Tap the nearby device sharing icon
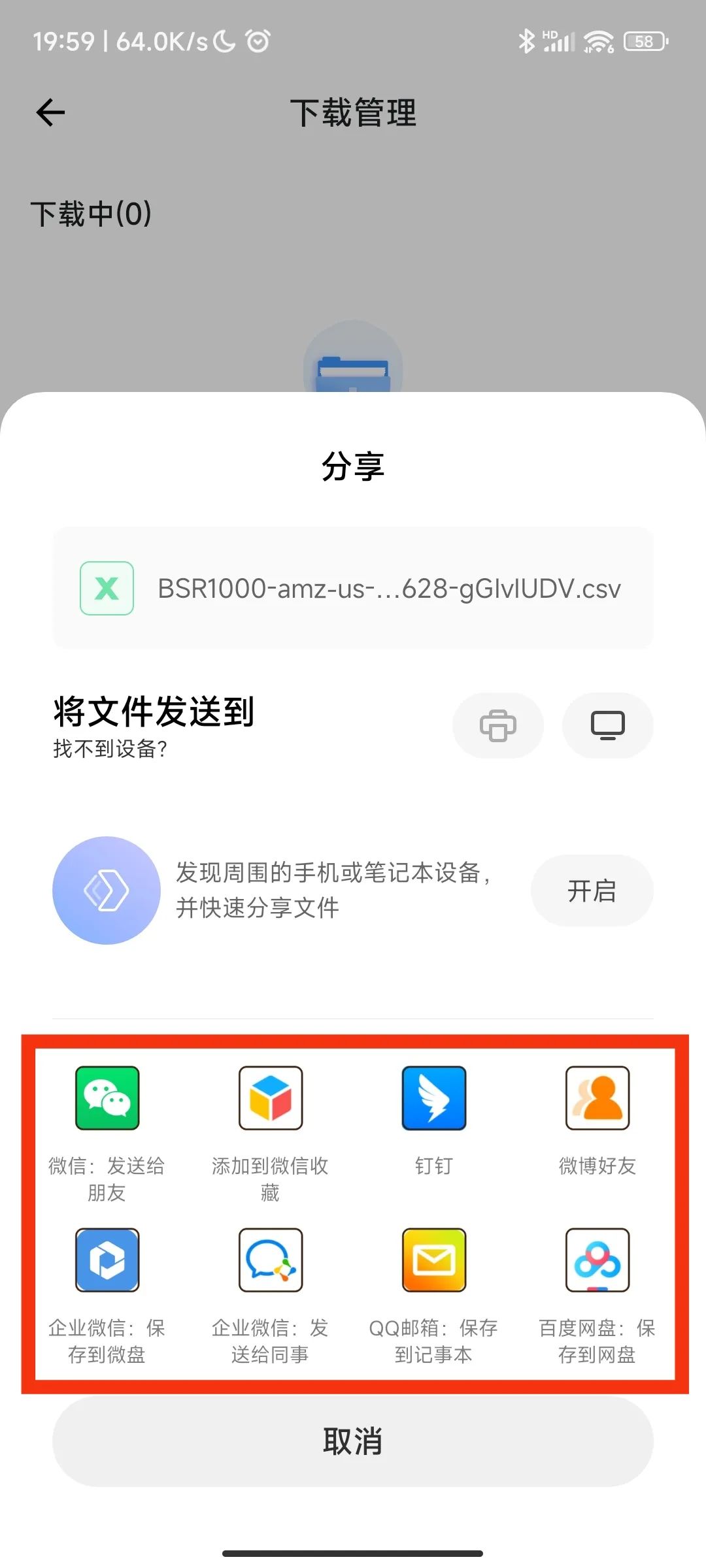706x1568 pixels. point(107,890)
